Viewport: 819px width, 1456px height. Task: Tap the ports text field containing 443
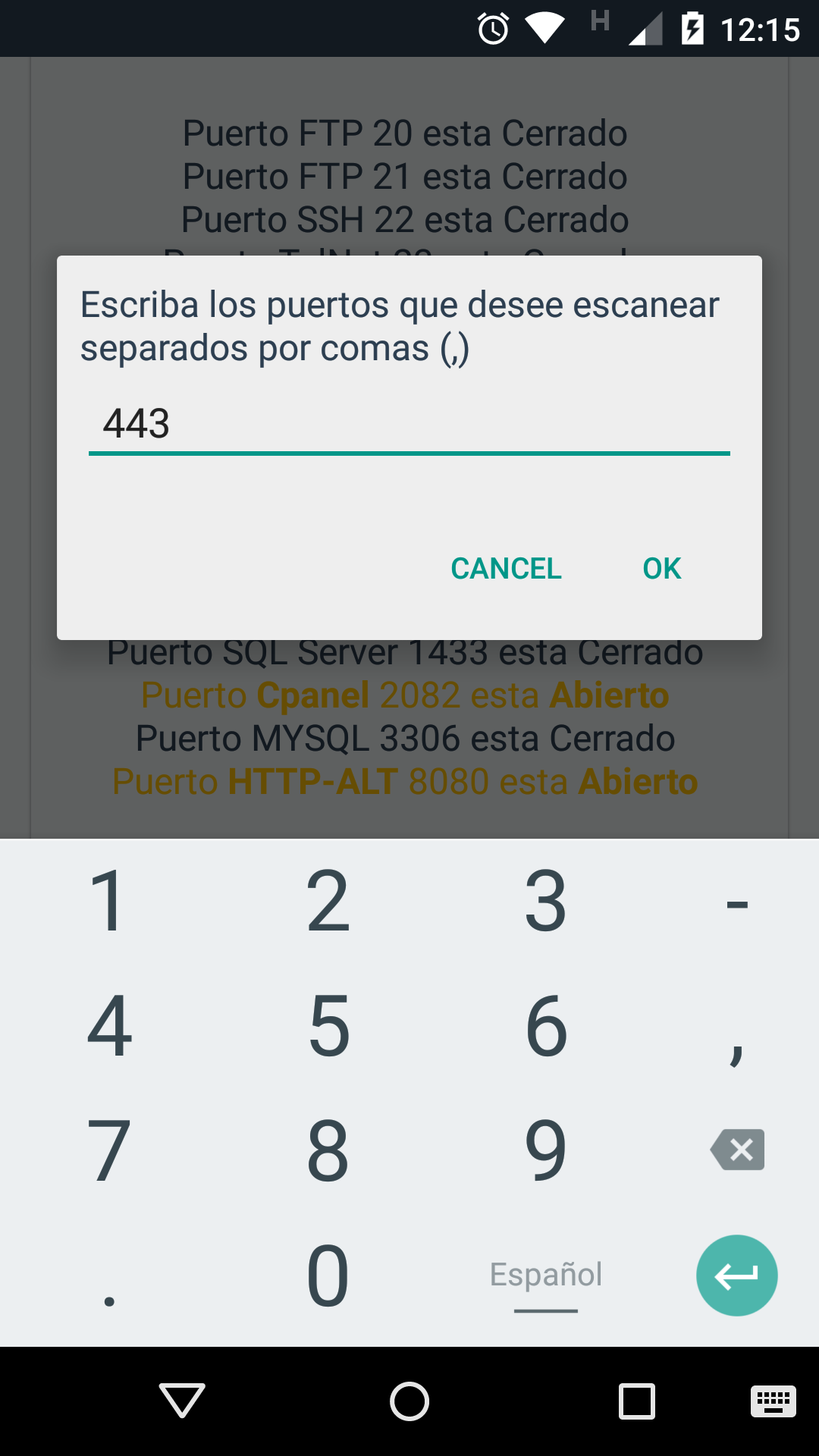point(409,425)
